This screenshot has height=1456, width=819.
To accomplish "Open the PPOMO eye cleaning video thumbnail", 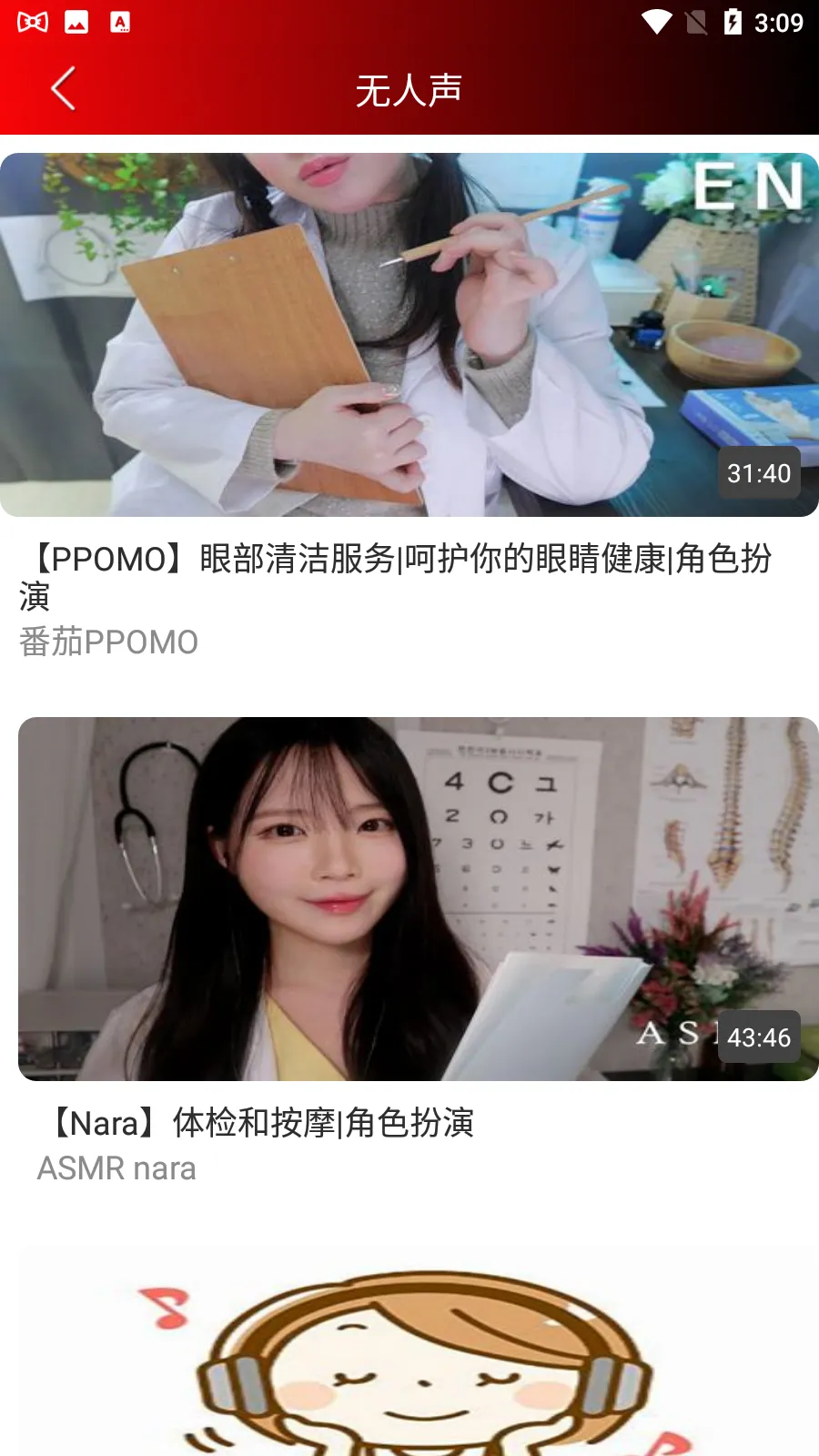I will click(409, 335).
